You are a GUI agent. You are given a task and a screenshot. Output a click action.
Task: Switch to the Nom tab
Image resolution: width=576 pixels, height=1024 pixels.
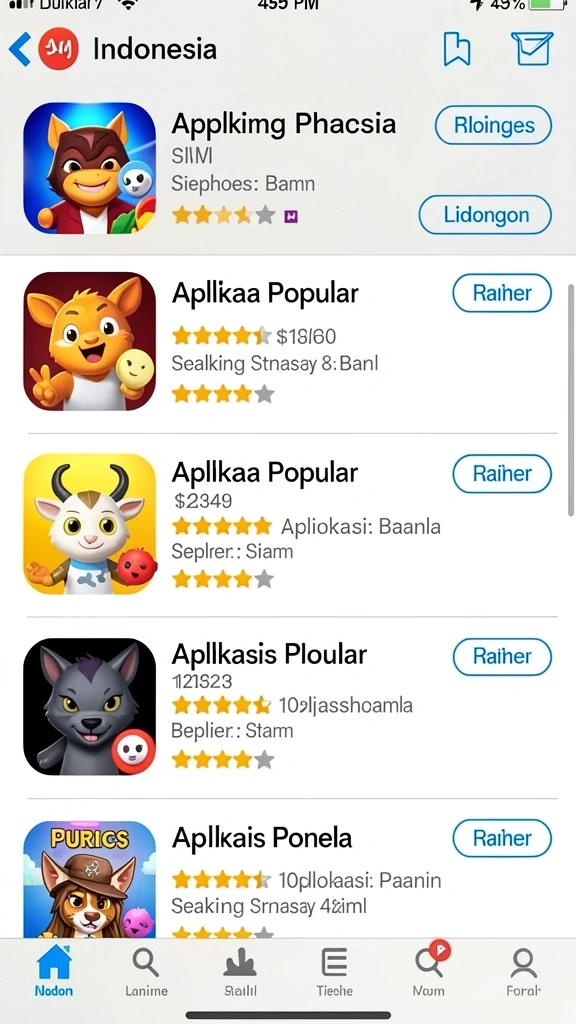coord(428,972)
